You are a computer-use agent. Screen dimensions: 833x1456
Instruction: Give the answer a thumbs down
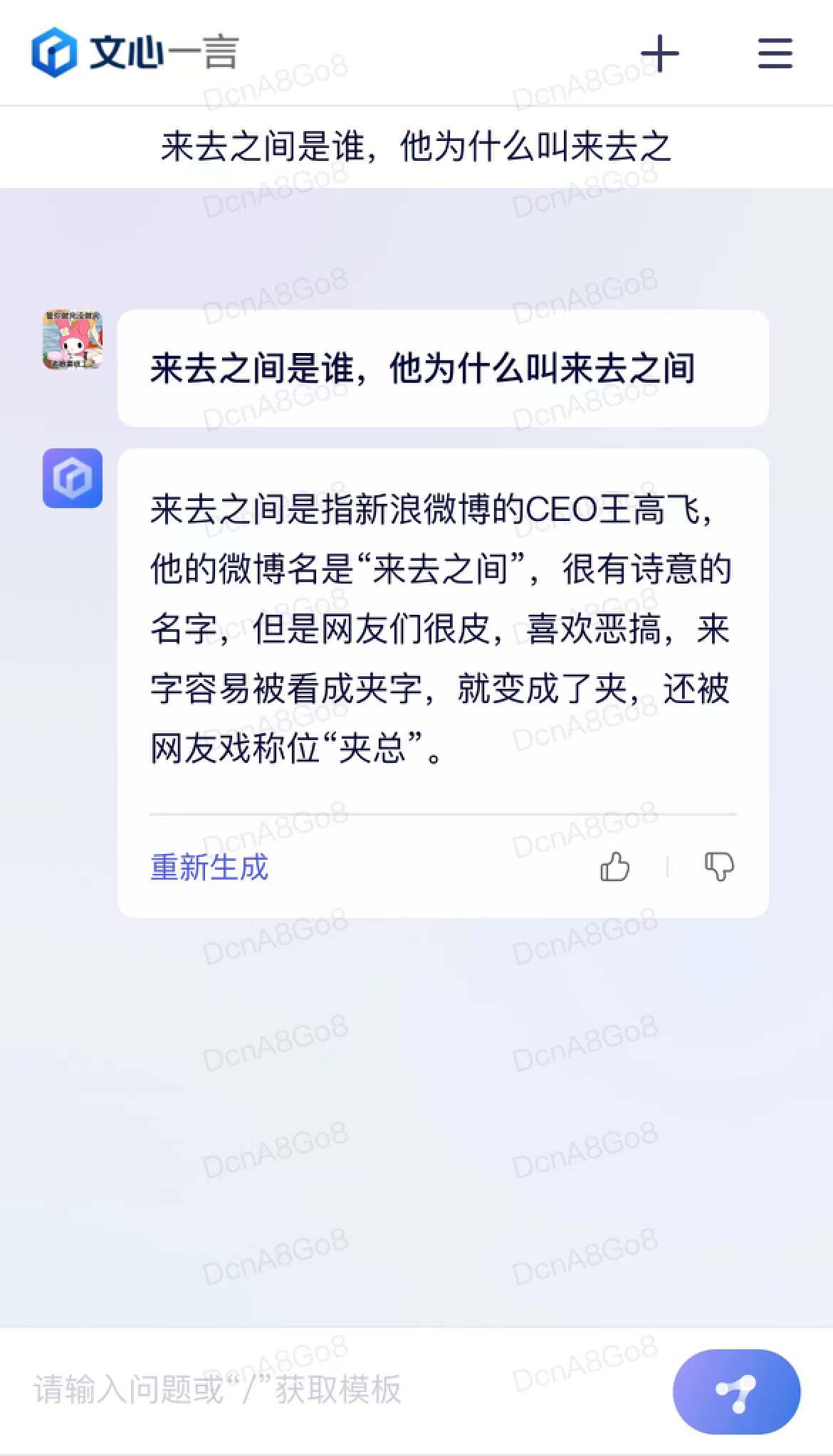[x=719, y=867]
